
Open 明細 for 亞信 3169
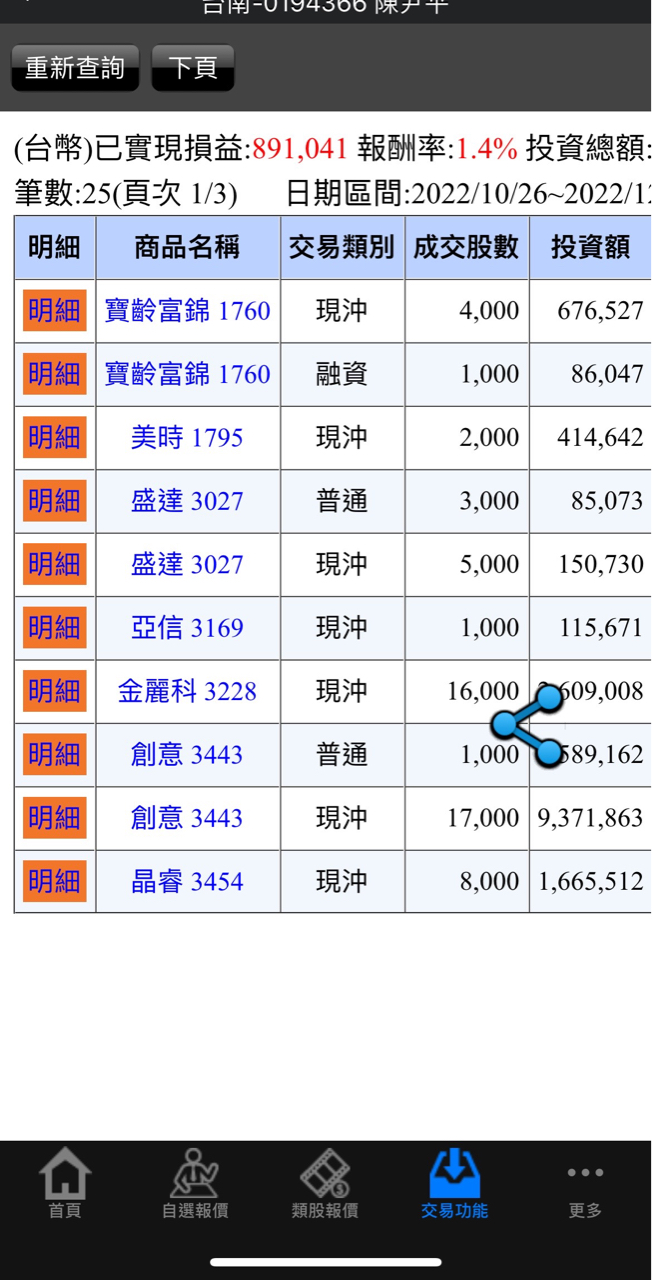click(x=55, y=628)
